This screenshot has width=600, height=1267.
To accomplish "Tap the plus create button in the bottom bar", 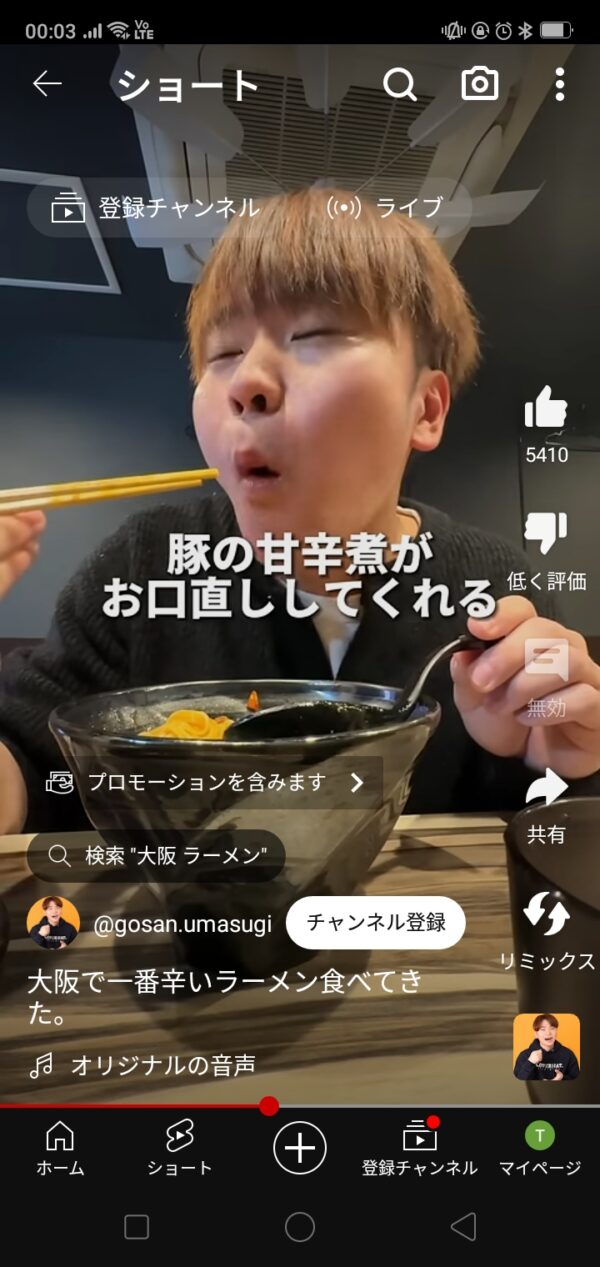I will click(300, 1147).
